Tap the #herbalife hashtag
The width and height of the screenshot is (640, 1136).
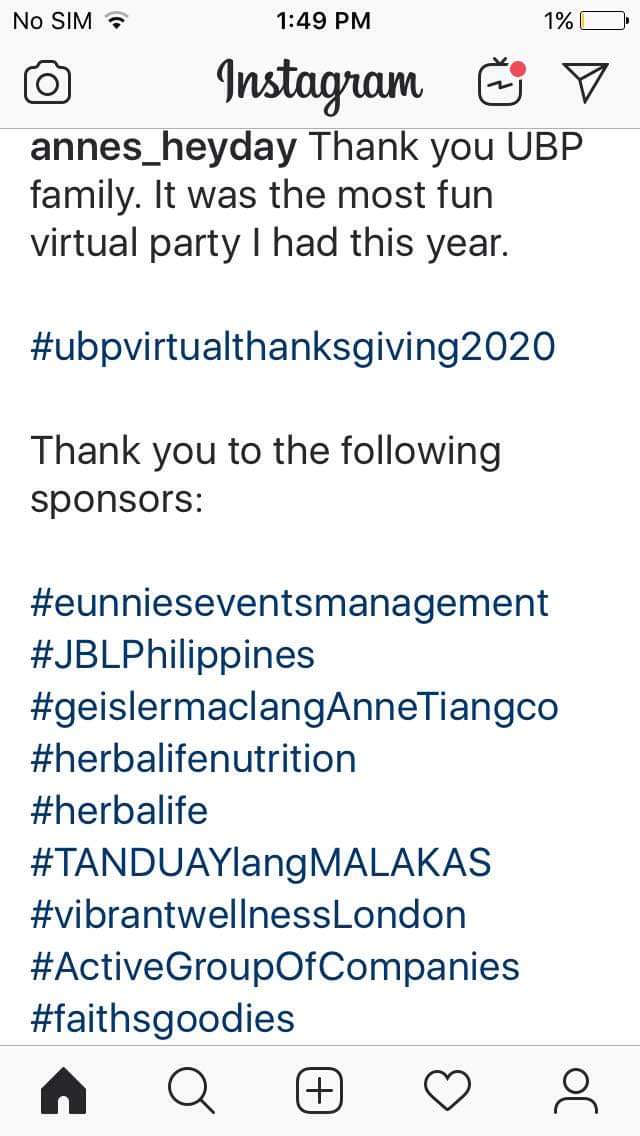pyautogui.click(x=119, y=811)
